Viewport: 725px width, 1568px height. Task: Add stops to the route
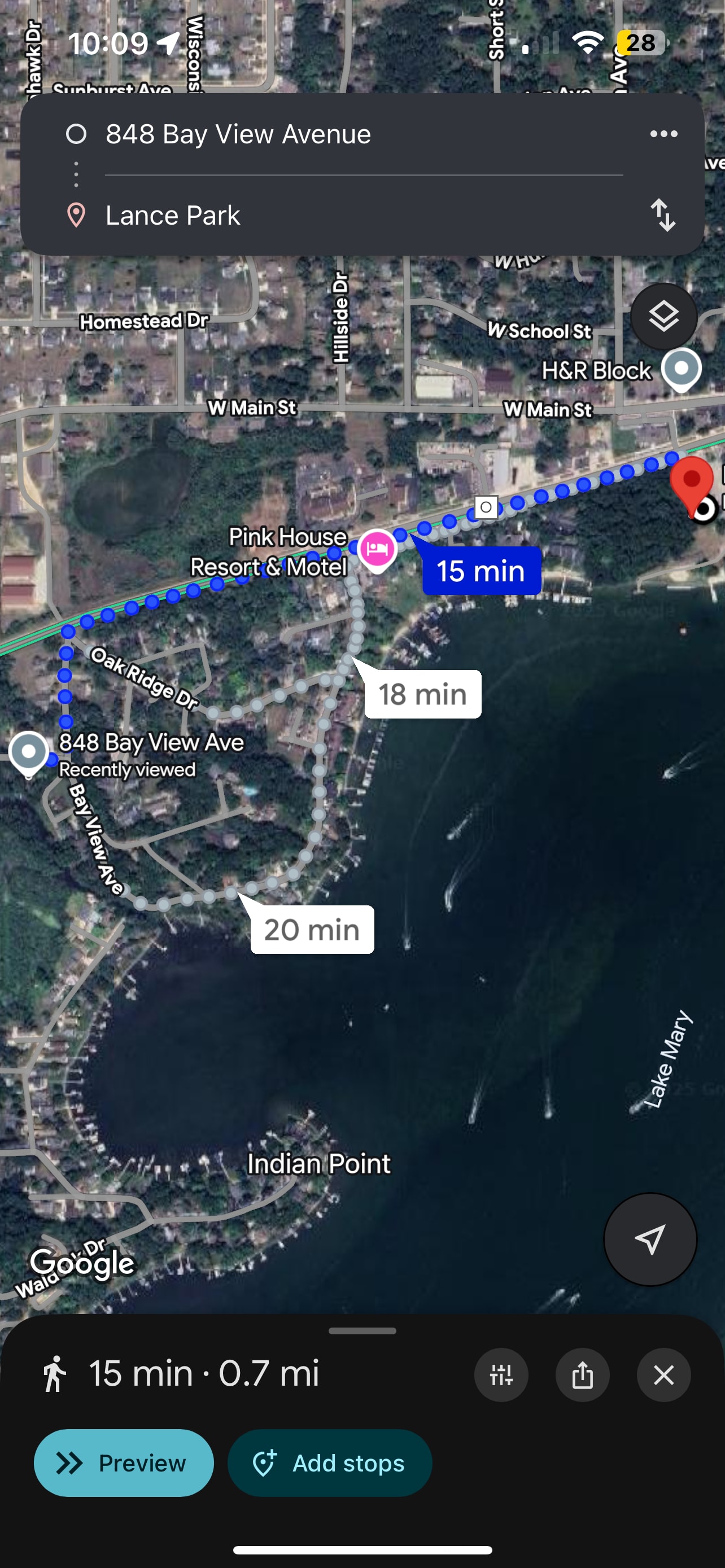(x=329, y=1462)
